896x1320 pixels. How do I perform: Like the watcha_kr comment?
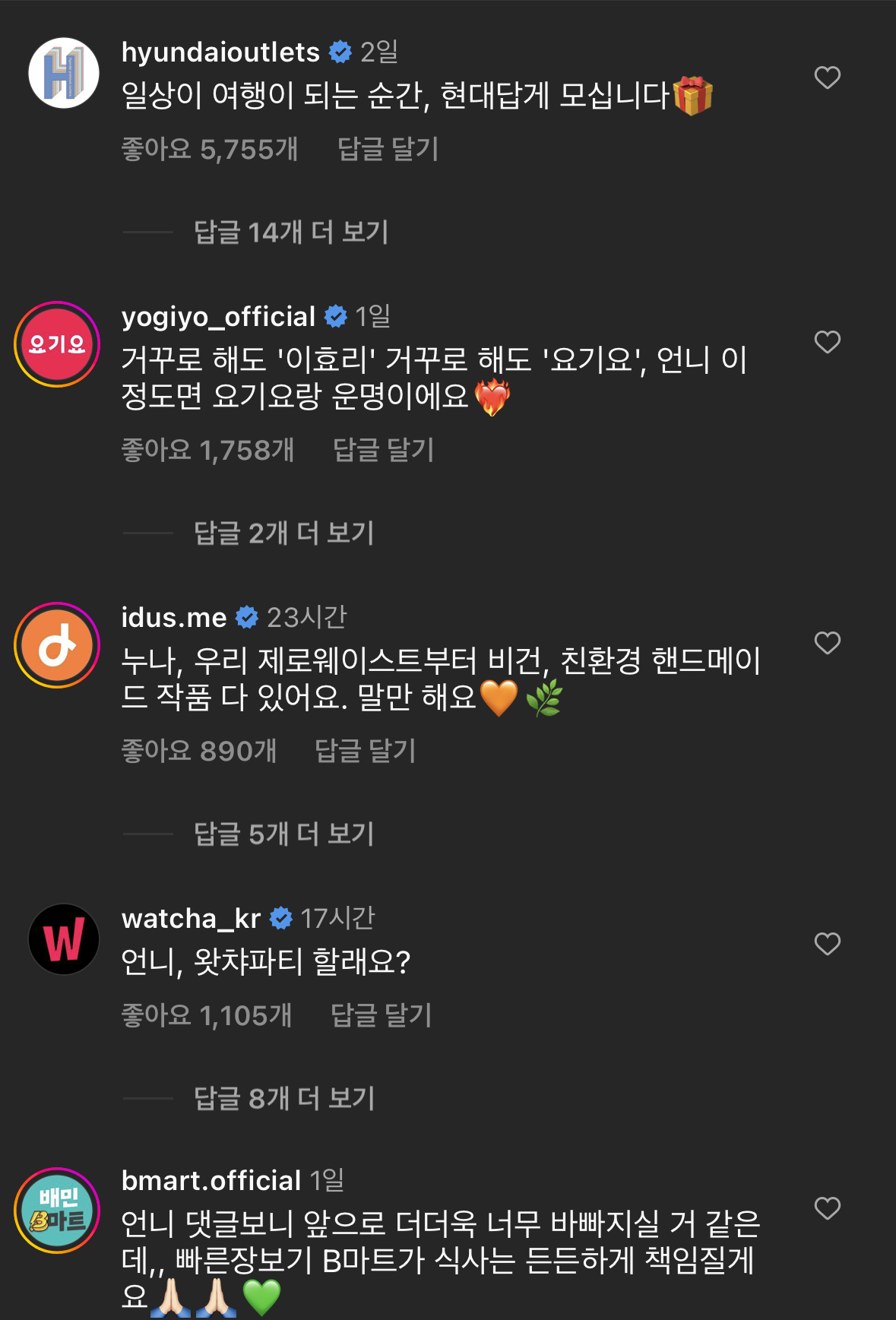827,944
